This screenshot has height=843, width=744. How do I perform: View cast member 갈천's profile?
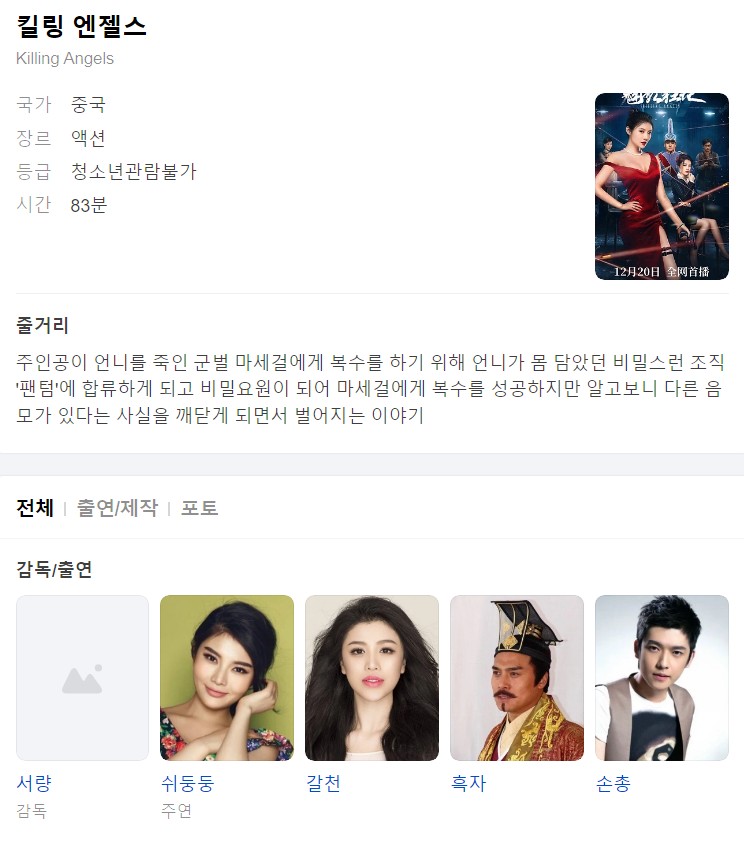coord(372,678)
